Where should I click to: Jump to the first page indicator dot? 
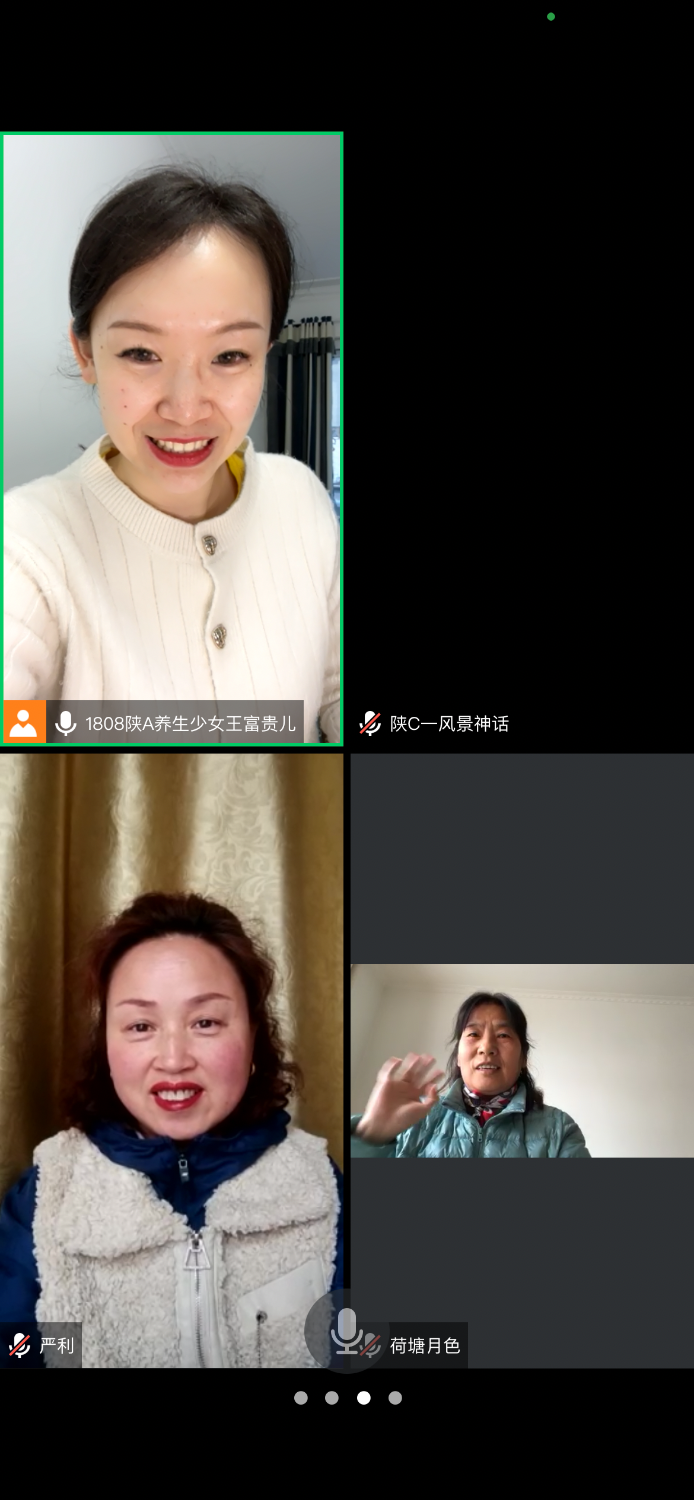[x=301, y=1398]
